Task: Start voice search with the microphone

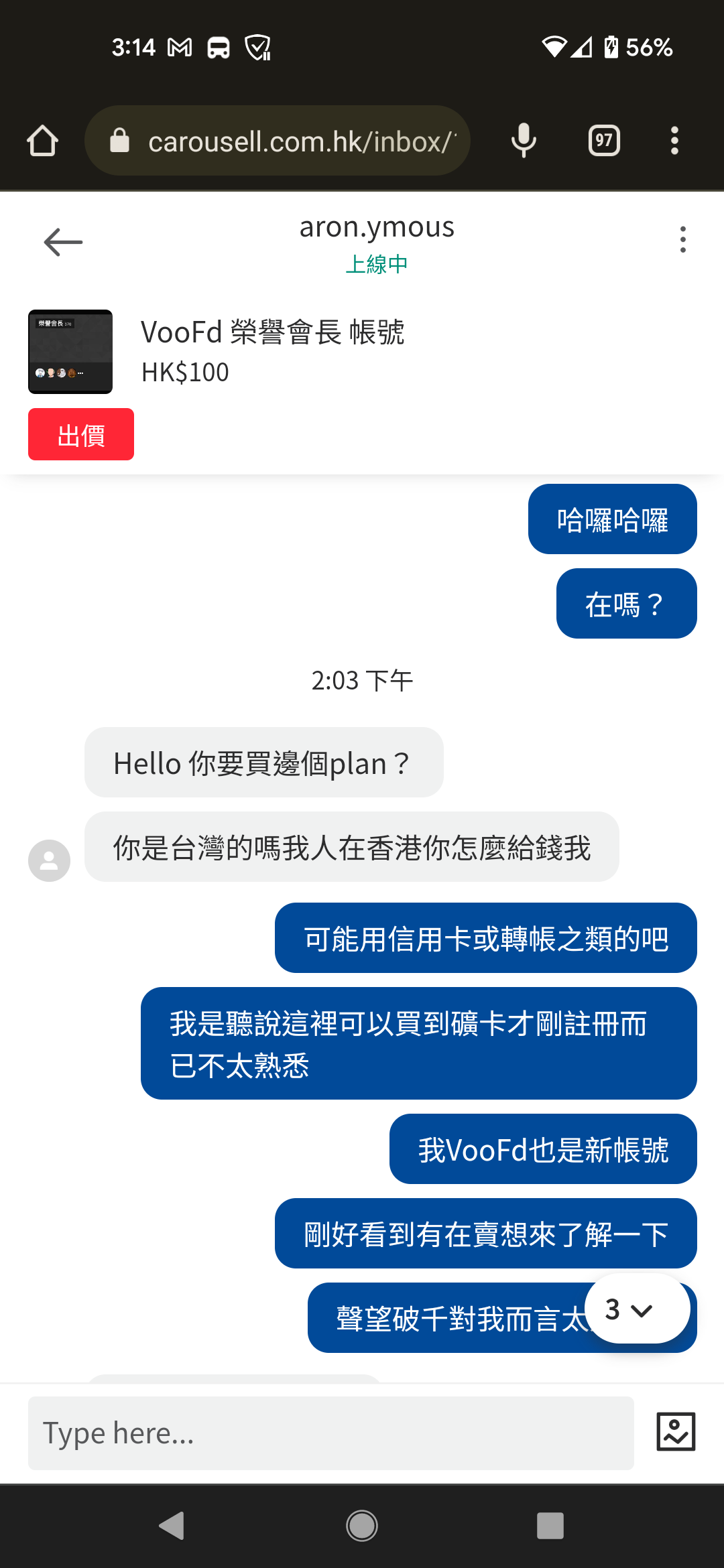Action: pyautogui.click(x=524, y=141)
